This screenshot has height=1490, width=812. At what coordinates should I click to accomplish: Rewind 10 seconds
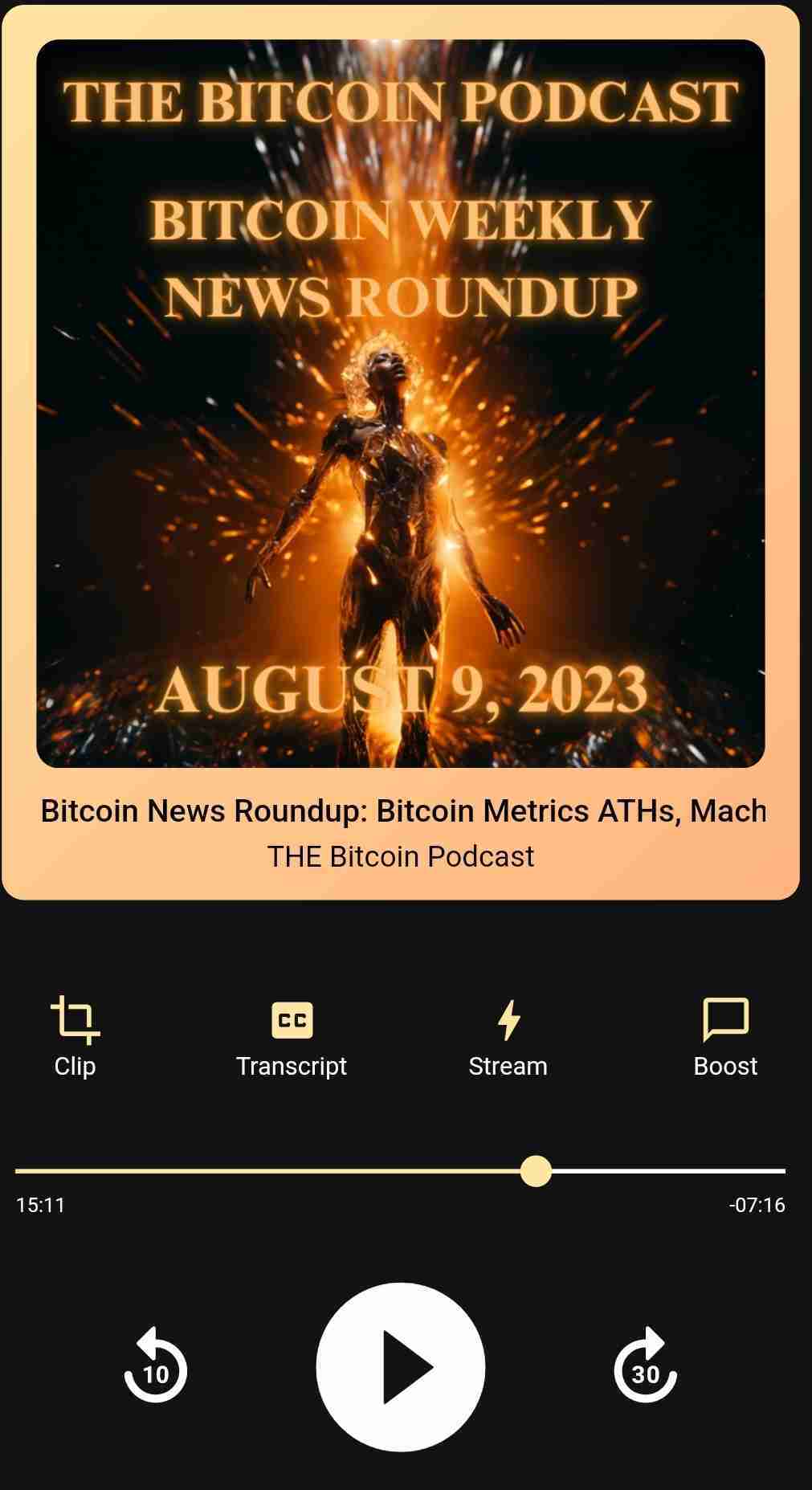click(x=155, y=1366)
